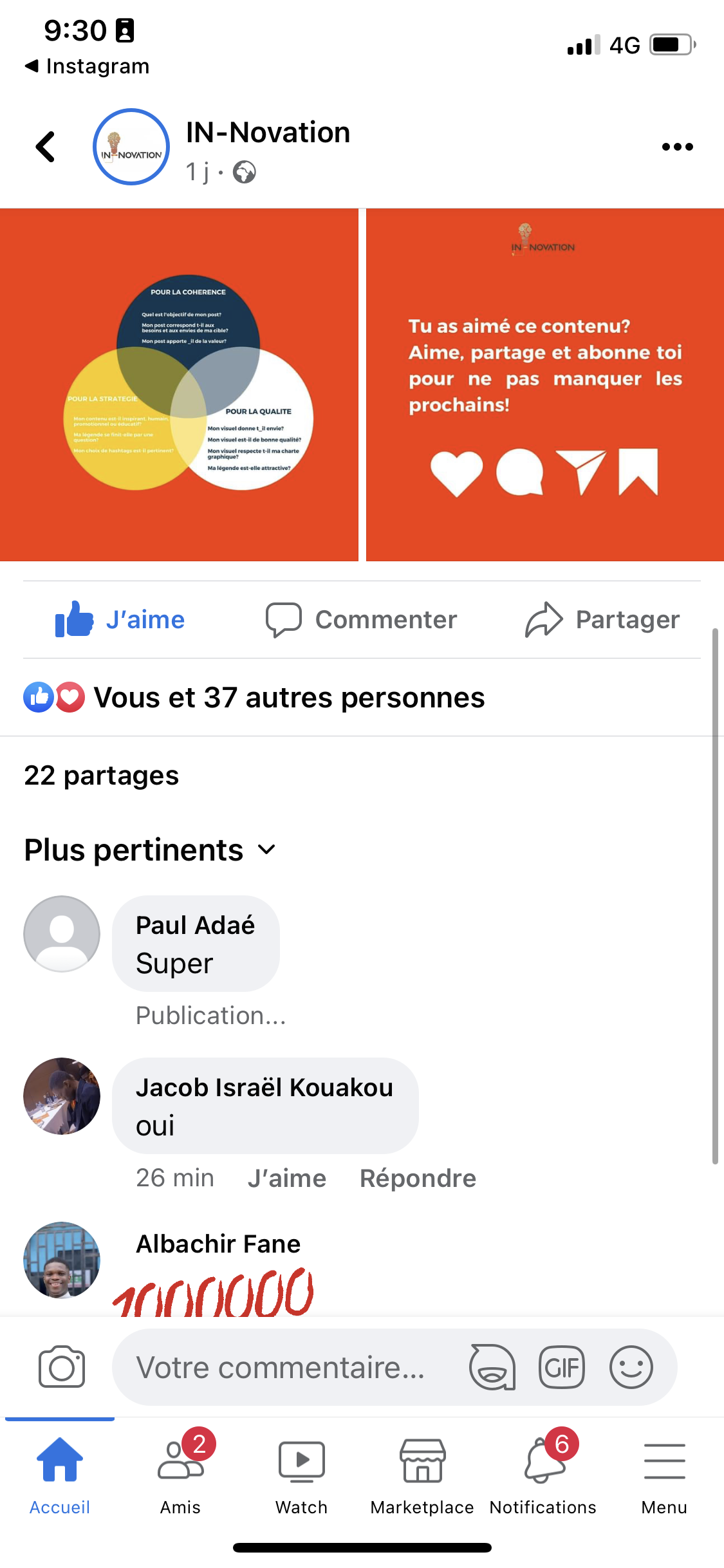Screen dimensions: 724x1568
Task: Share the post with Partager
Action: [x=602, y=619]
